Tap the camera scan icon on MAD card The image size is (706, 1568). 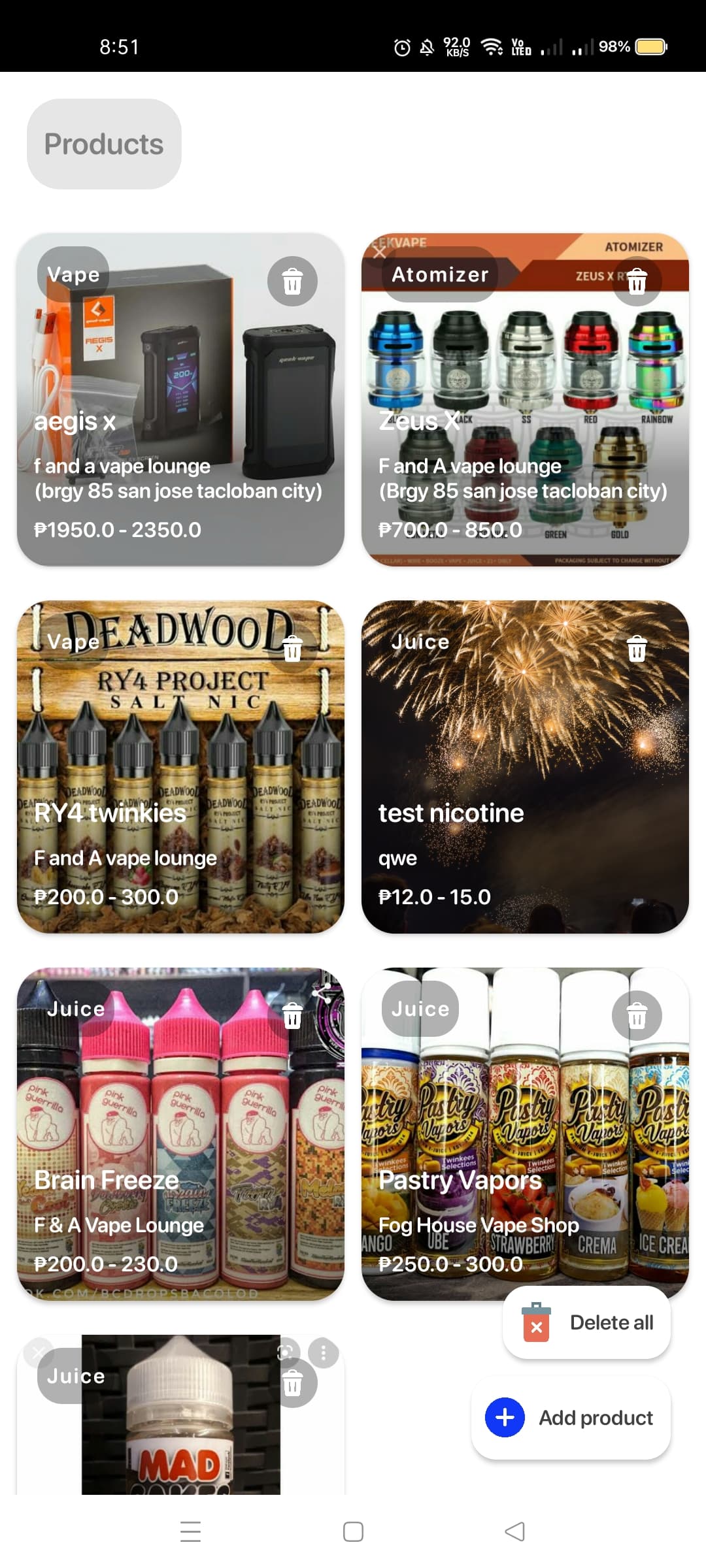point(286,1352)
